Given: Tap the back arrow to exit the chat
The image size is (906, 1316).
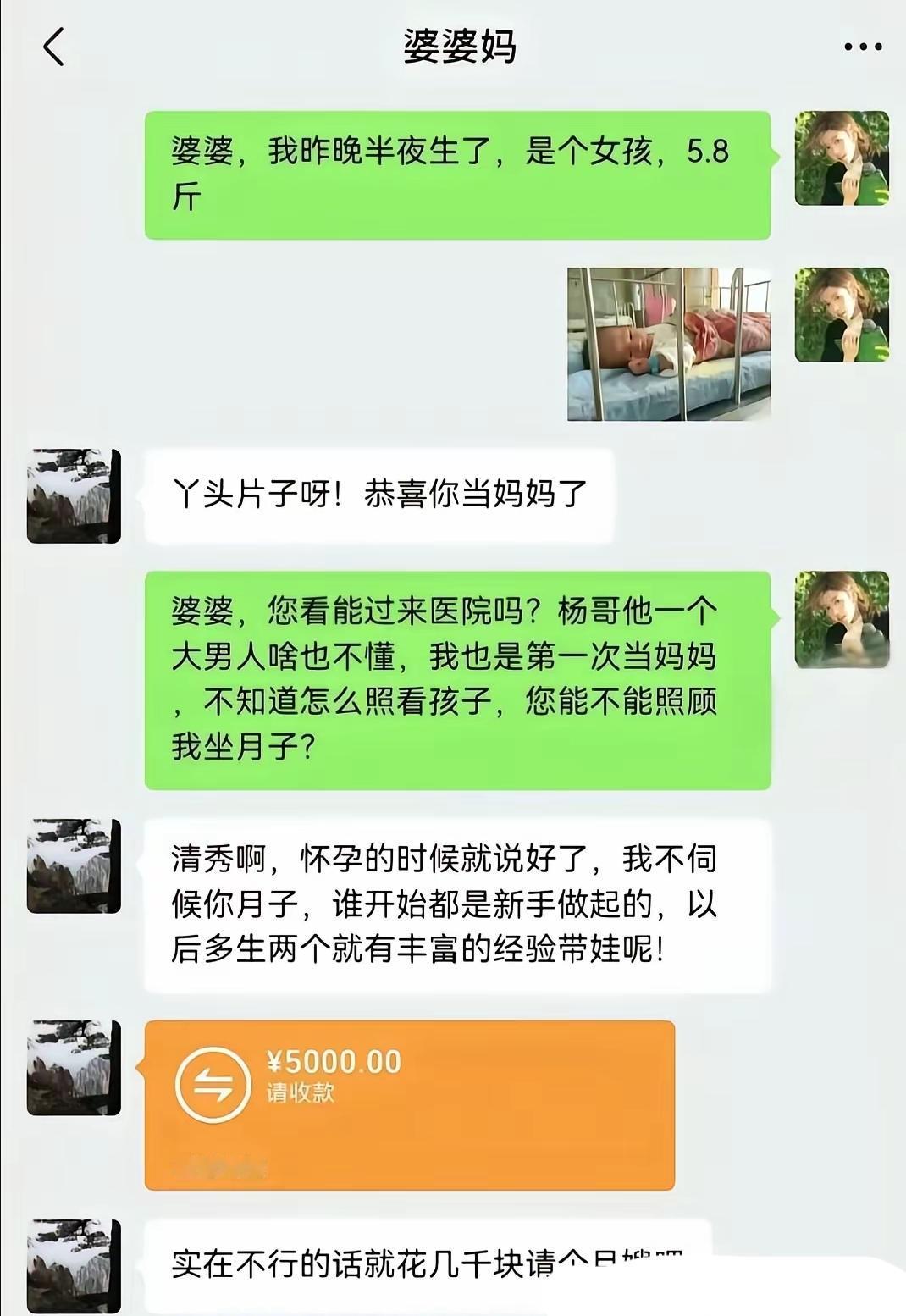Looking at the screenshot, I should pyautogui.click(x=52, y=47).
